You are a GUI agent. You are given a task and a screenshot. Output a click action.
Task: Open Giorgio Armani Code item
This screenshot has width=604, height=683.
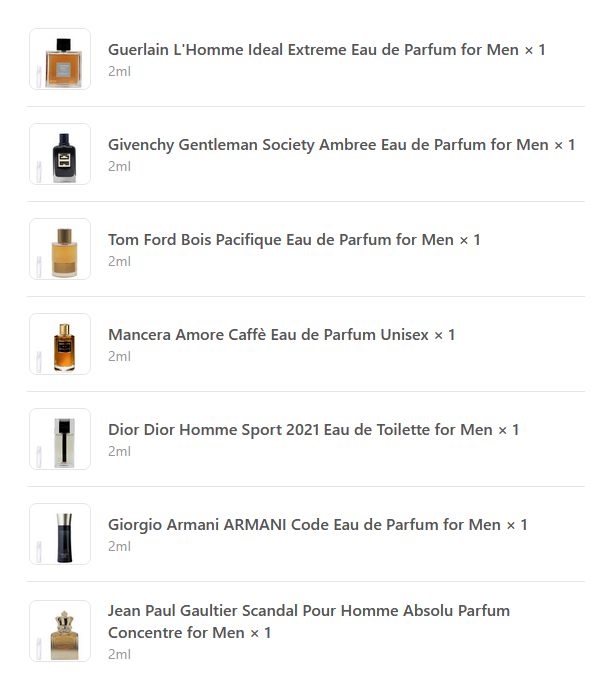[317, 525]
